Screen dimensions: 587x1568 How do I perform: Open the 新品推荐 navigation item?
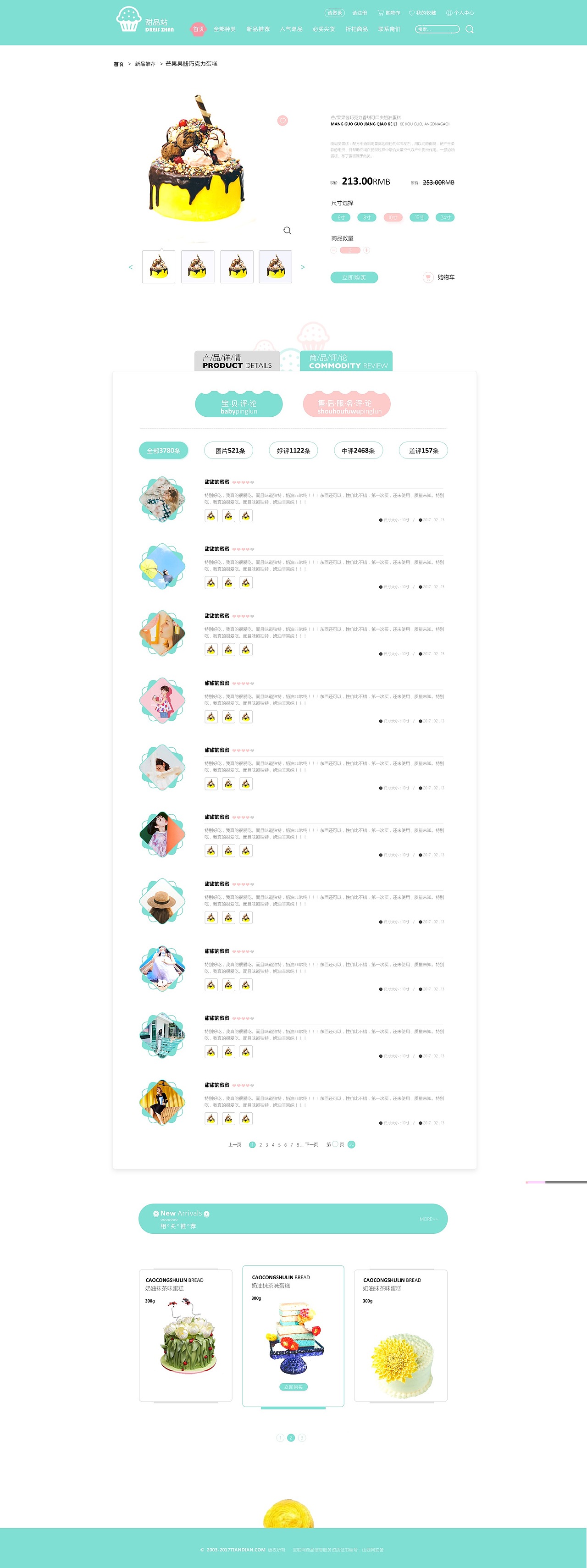[258, 29]
